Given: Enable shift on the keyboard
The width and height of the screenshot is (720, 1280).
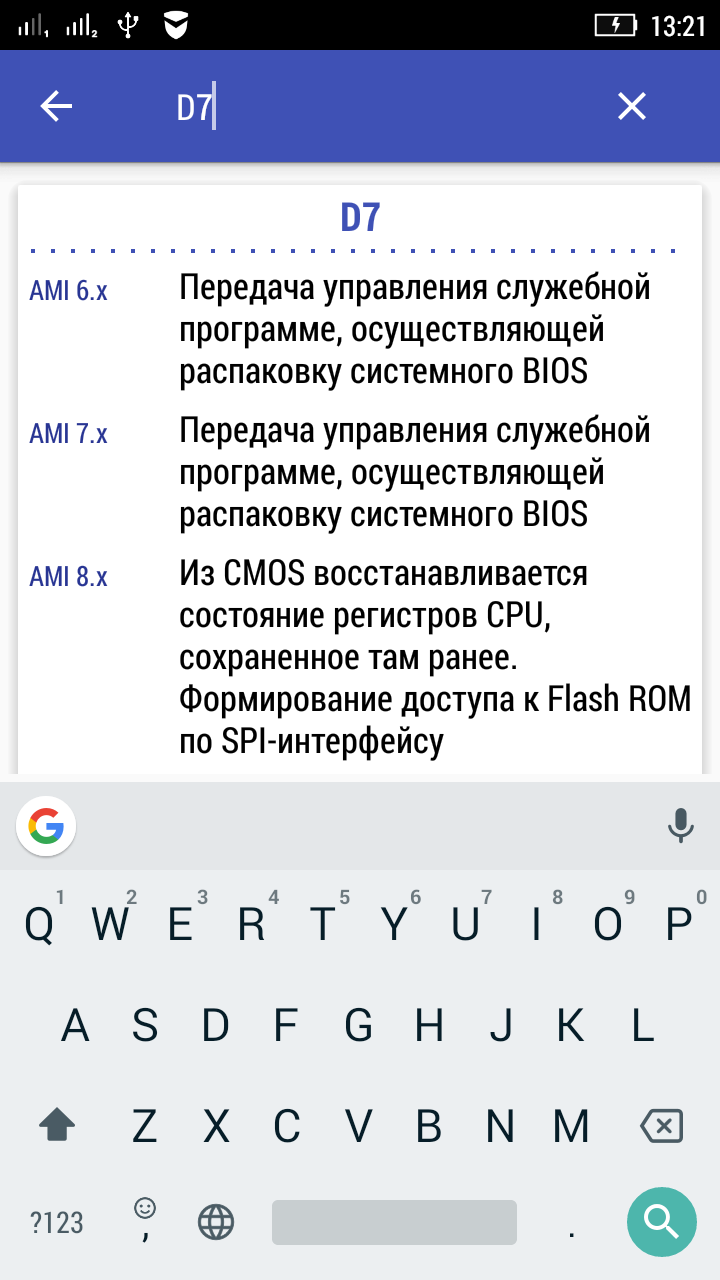Looking at the screenshot, I should click(57, 1127).
